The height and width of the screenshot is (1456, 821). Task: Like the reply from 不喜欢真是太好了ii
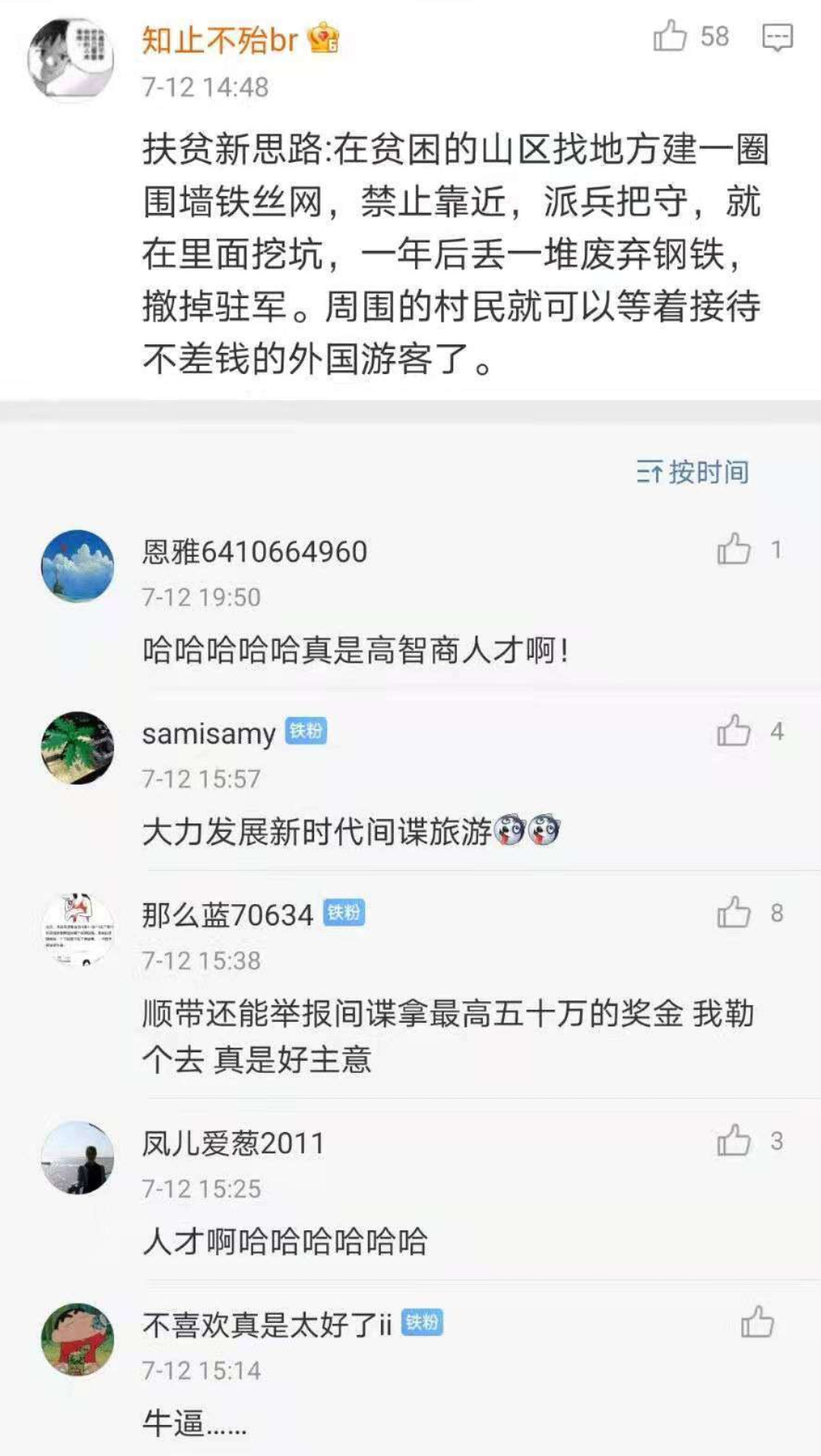pyautogui.click(x=757, y=1323)
